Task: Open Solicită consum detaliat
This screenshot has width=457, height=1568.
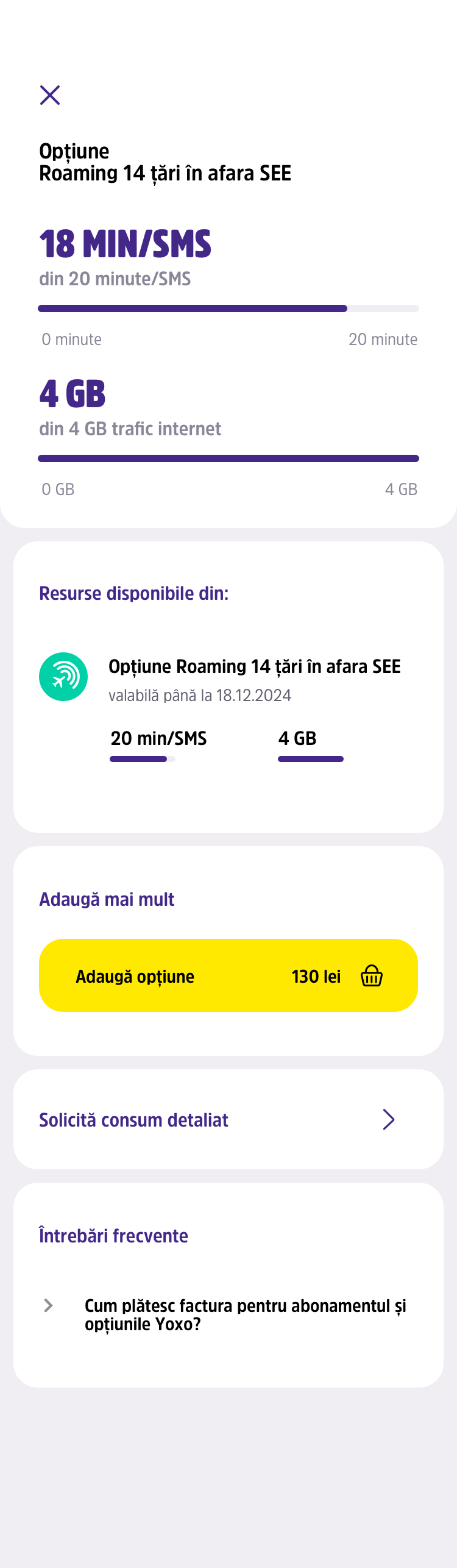Action: (228, 1119)
